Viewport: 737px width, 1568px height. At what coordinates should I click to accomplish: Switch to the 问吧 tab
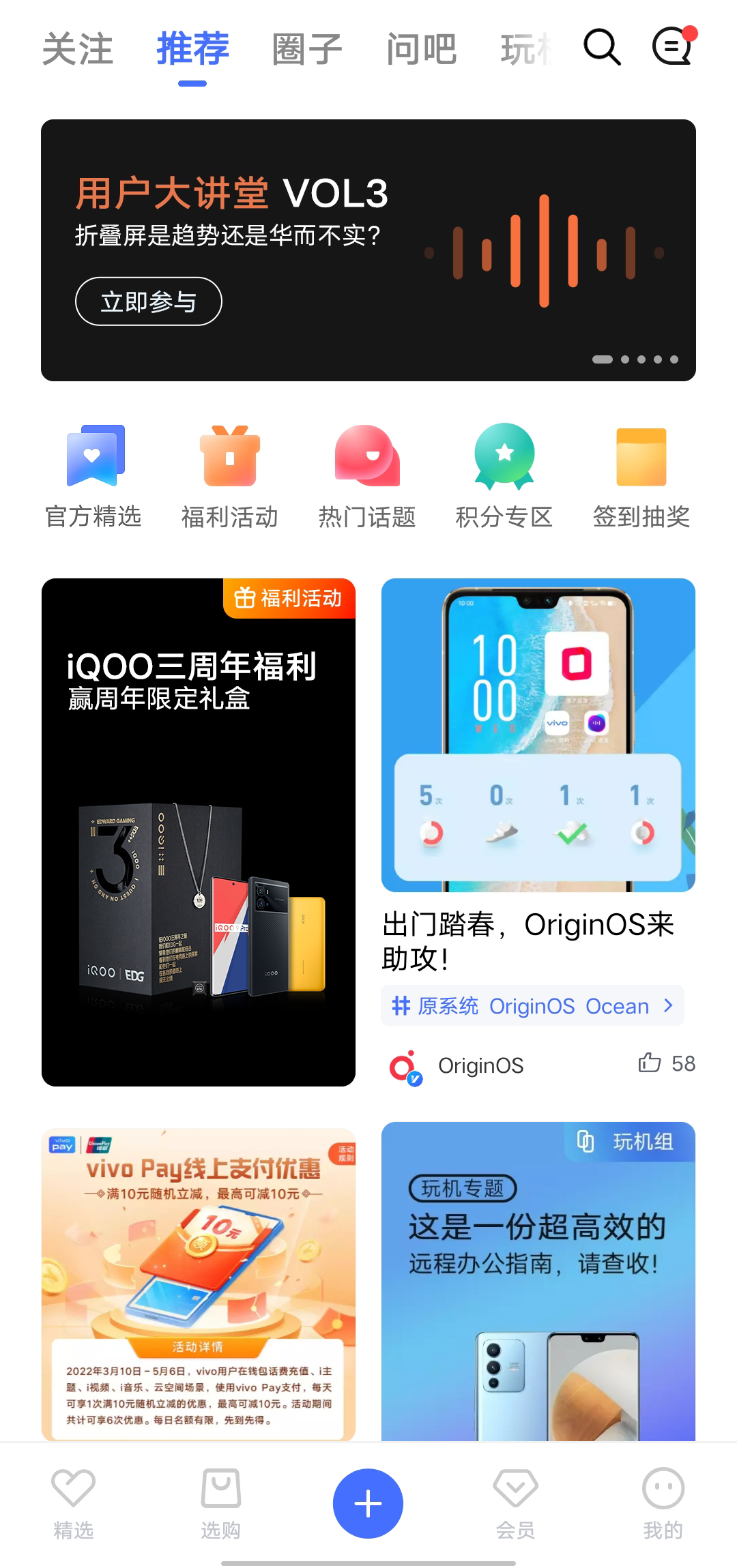pyautogui.click(x=421, y=49)
